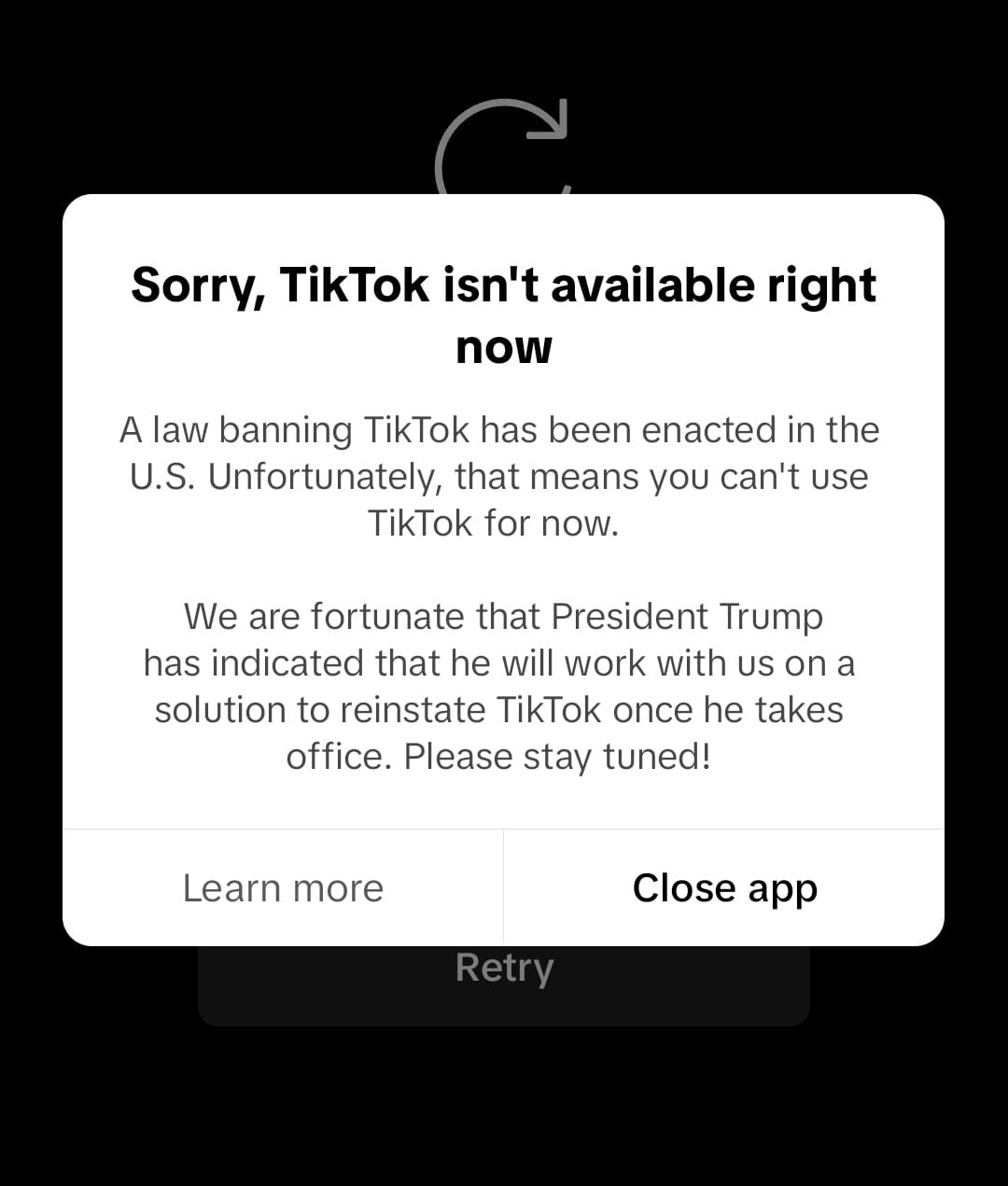Viewport: 1008px width, 1186px height.
Task: Select Close app in the dialog
Action: [724, 887]
